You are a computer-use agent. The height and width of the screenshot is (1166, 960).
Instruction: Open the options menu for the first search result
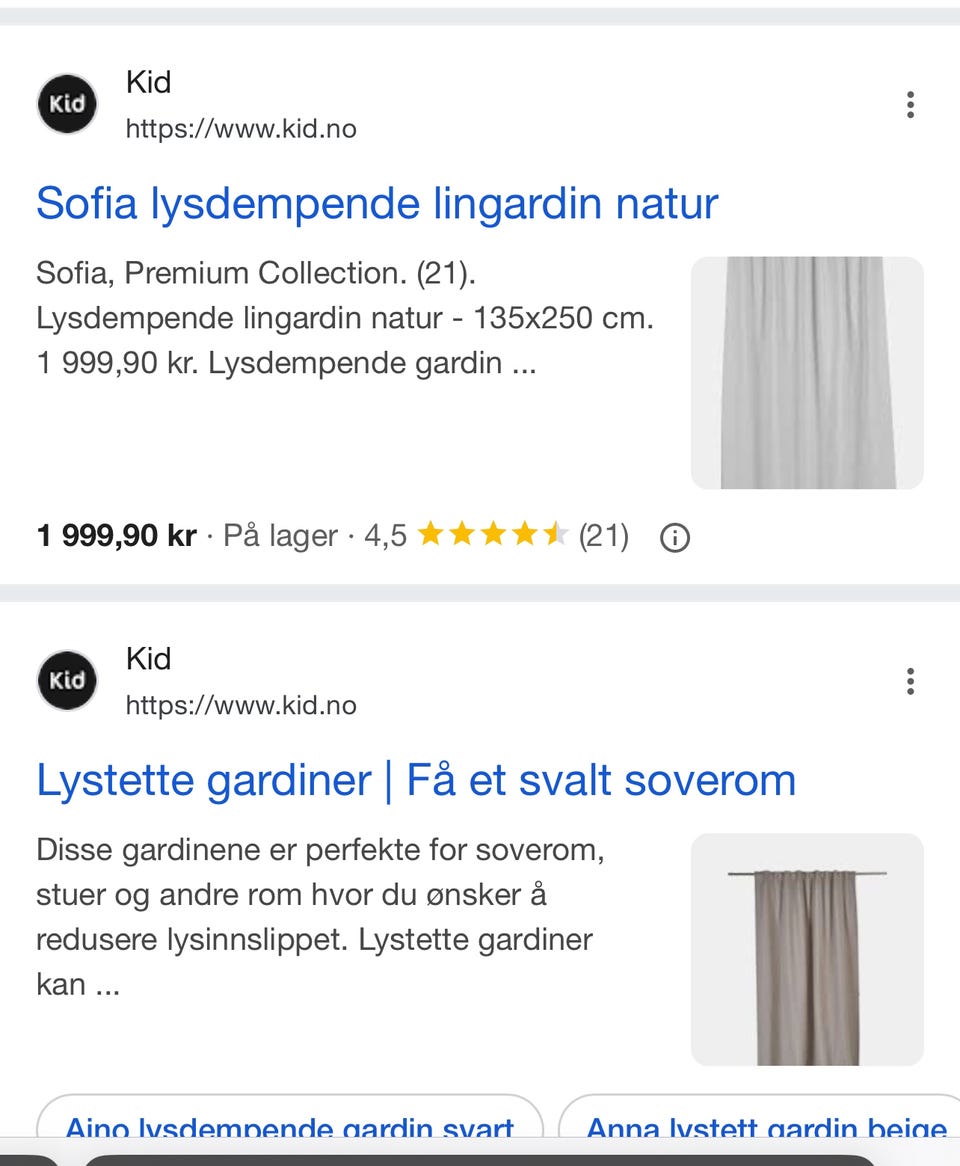910,105
